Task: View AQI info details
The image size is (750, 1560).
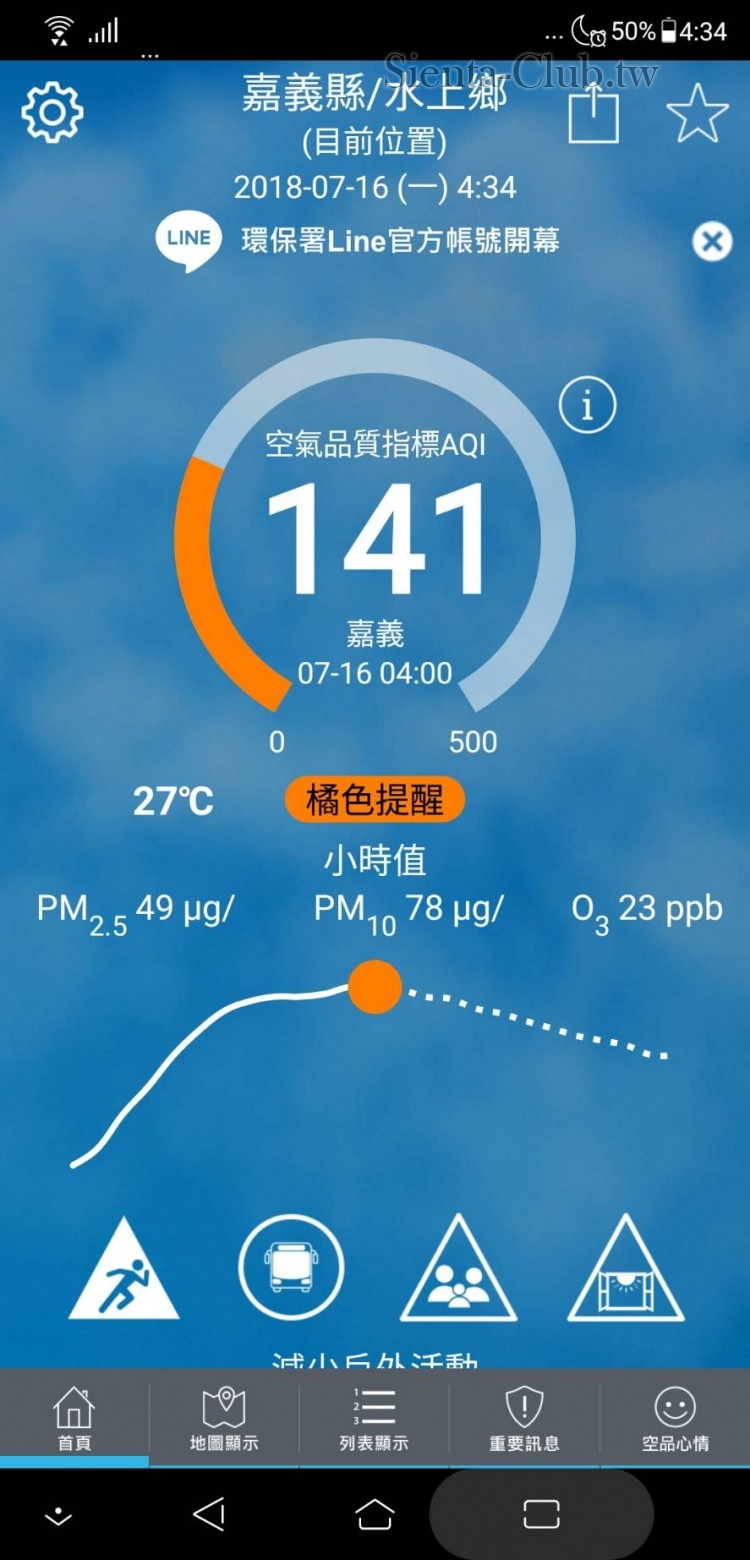Action: click(x=587, y=405)
